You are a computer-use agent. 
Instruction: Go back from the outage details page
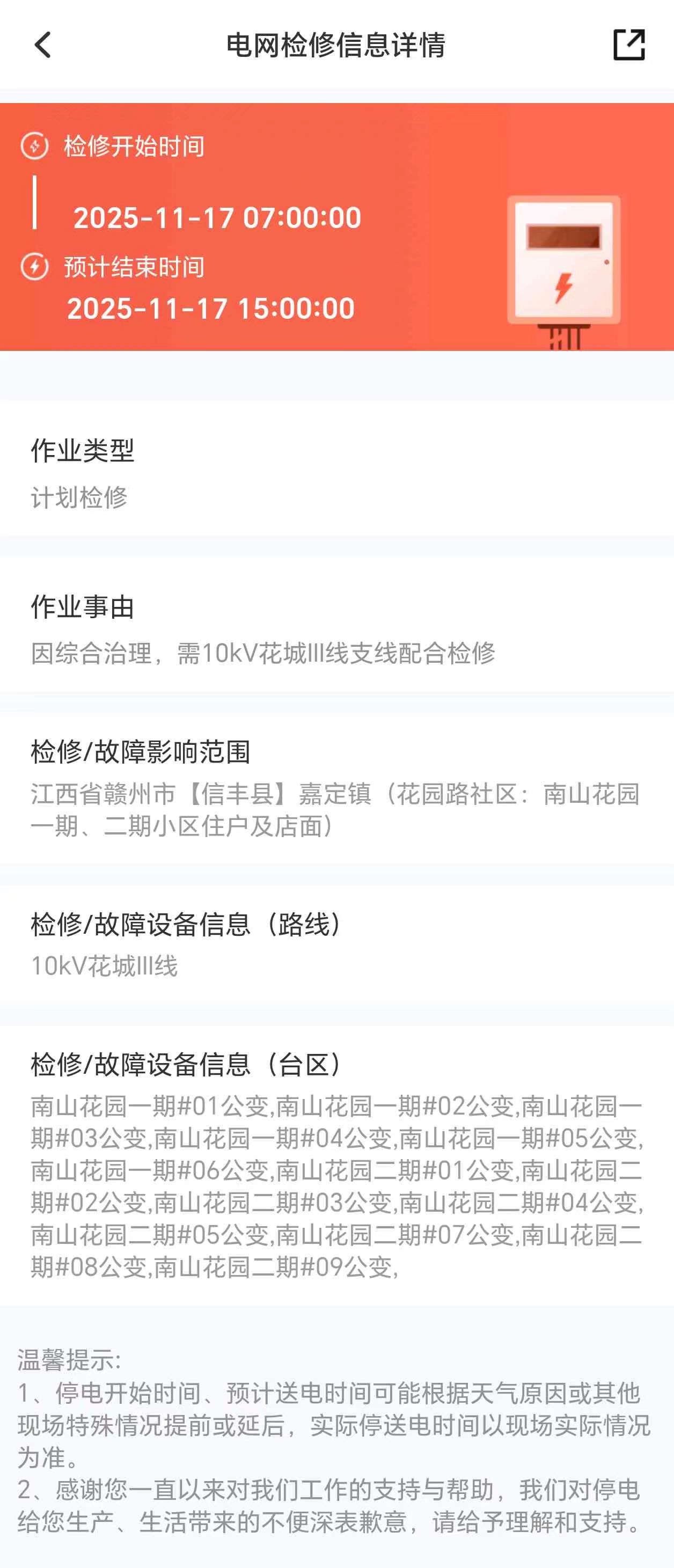pos(42,45)
